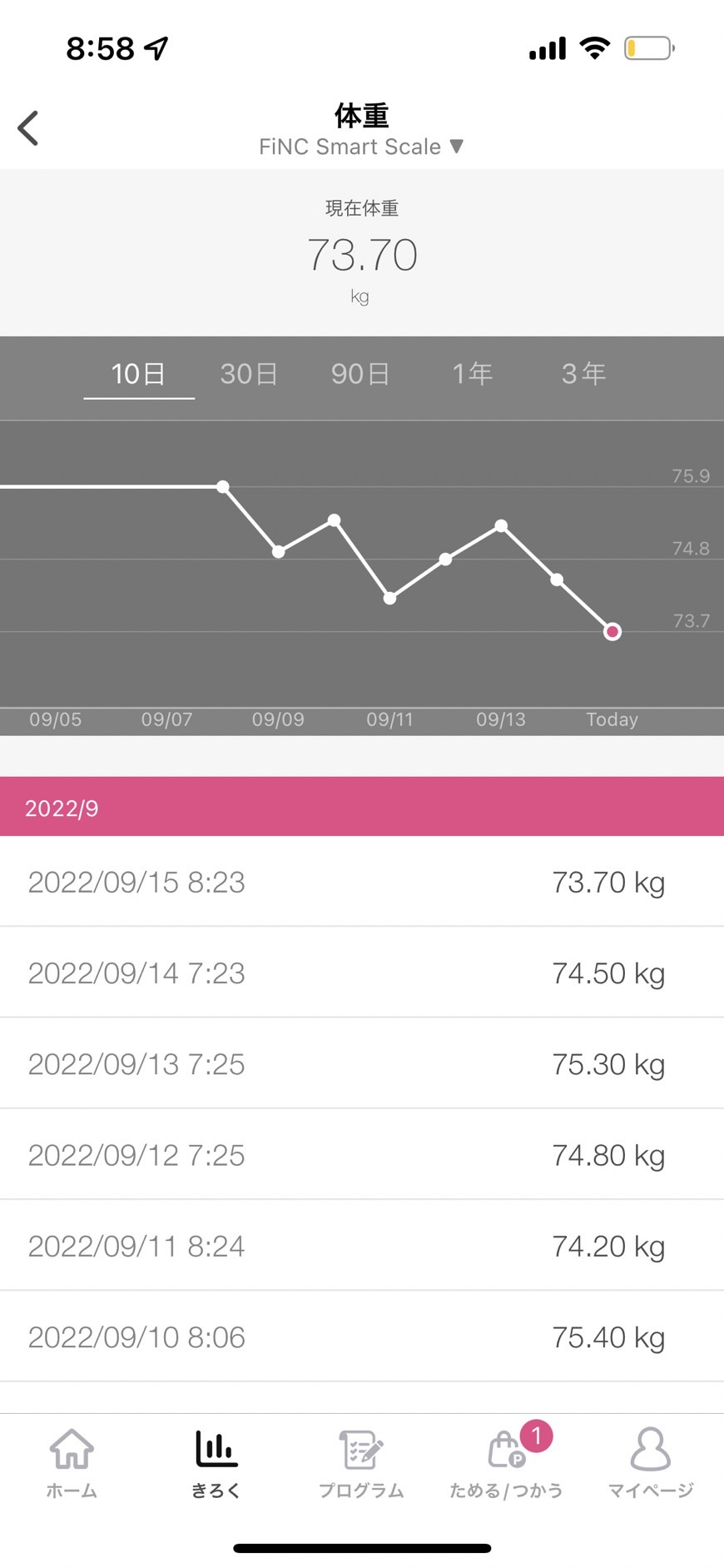The image size is (724, 1568).
Task: Go to the ホーム tab
Action: pyautogui.click(x=72, y=1463)
